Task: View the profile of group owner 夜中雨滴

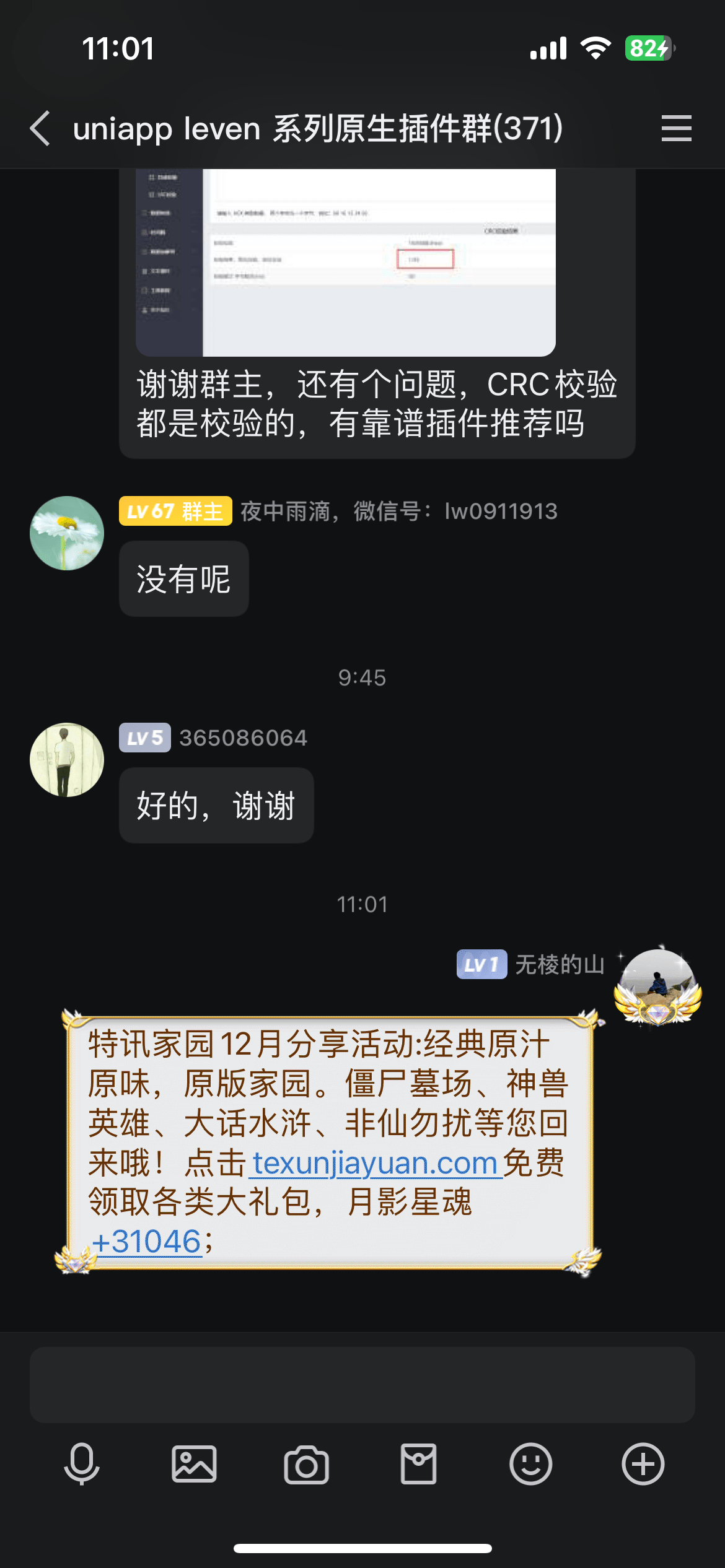Action: (67, 533)
